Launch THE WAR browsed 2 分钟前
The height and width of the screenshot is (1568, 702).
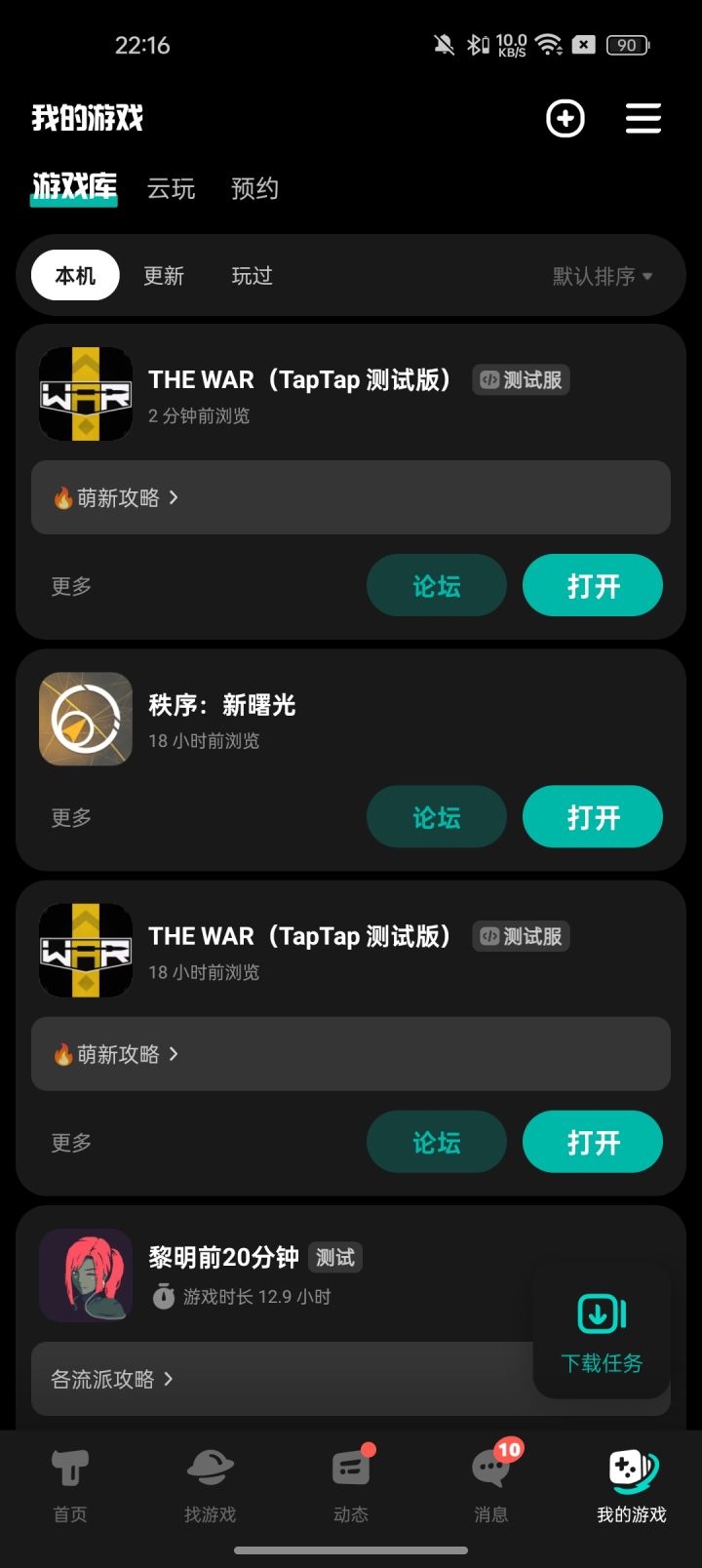[x=593, y=586]
